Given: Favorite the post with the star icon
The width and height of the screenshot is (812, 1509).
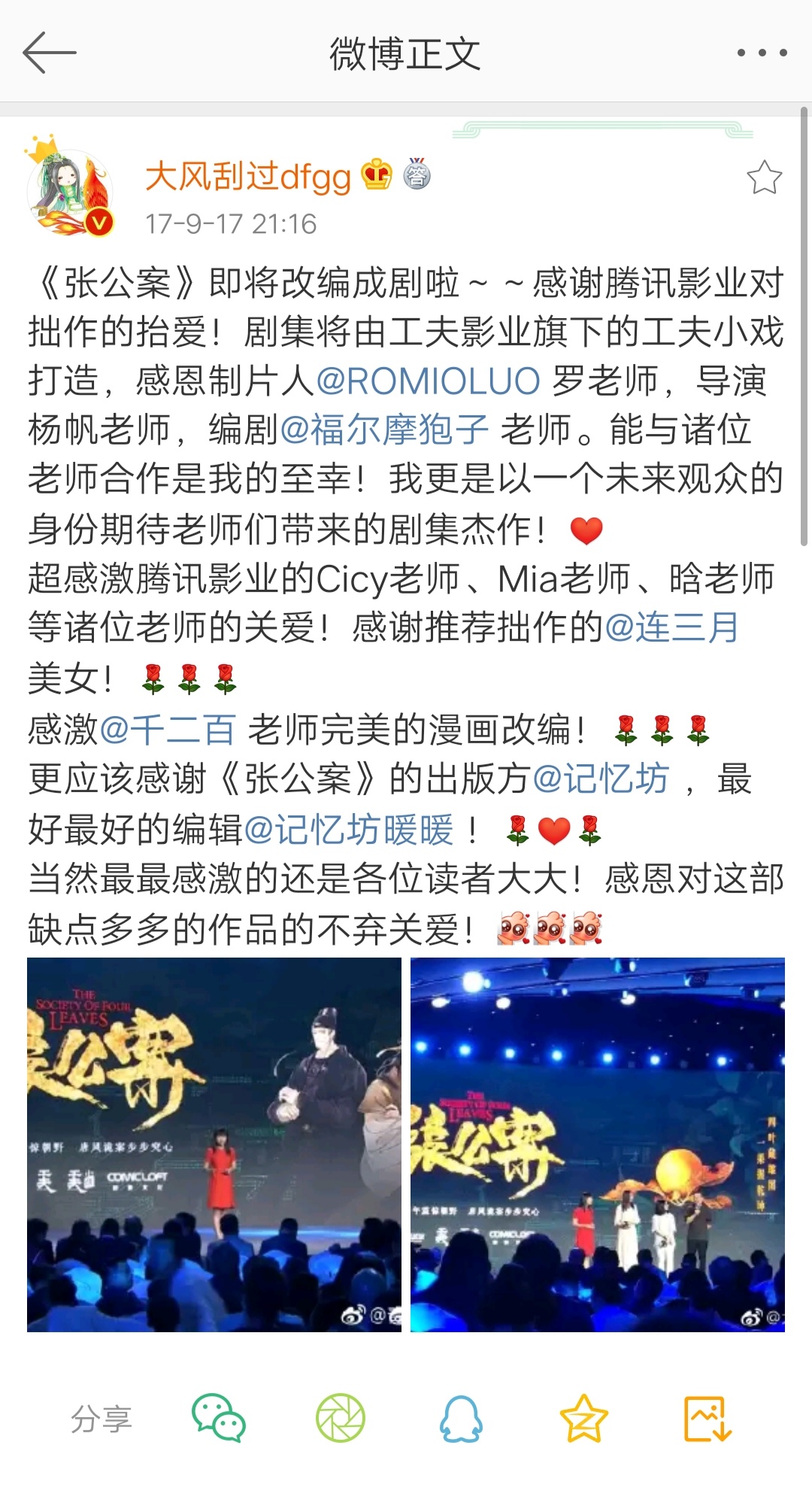Looking at the screenshot, I should click(x=764, y=178).
